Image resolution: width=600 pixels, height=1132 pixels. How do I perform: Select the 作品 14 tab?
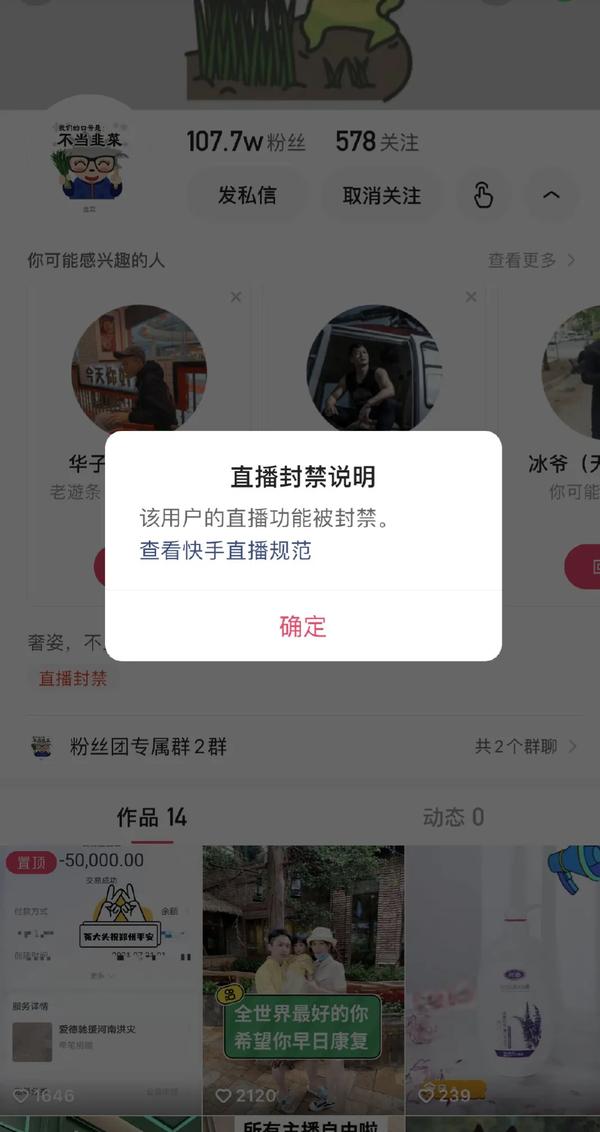[x=152, y=817]
